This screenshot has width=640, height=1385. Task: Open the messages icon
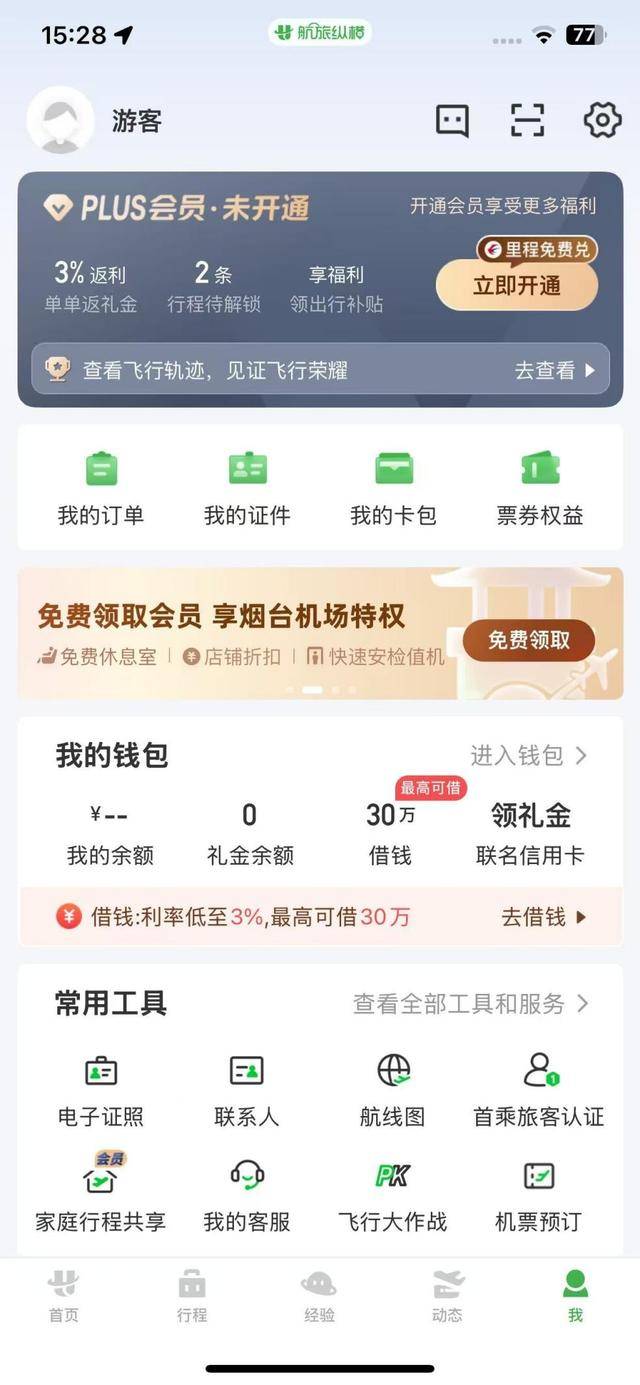(452, 121)
